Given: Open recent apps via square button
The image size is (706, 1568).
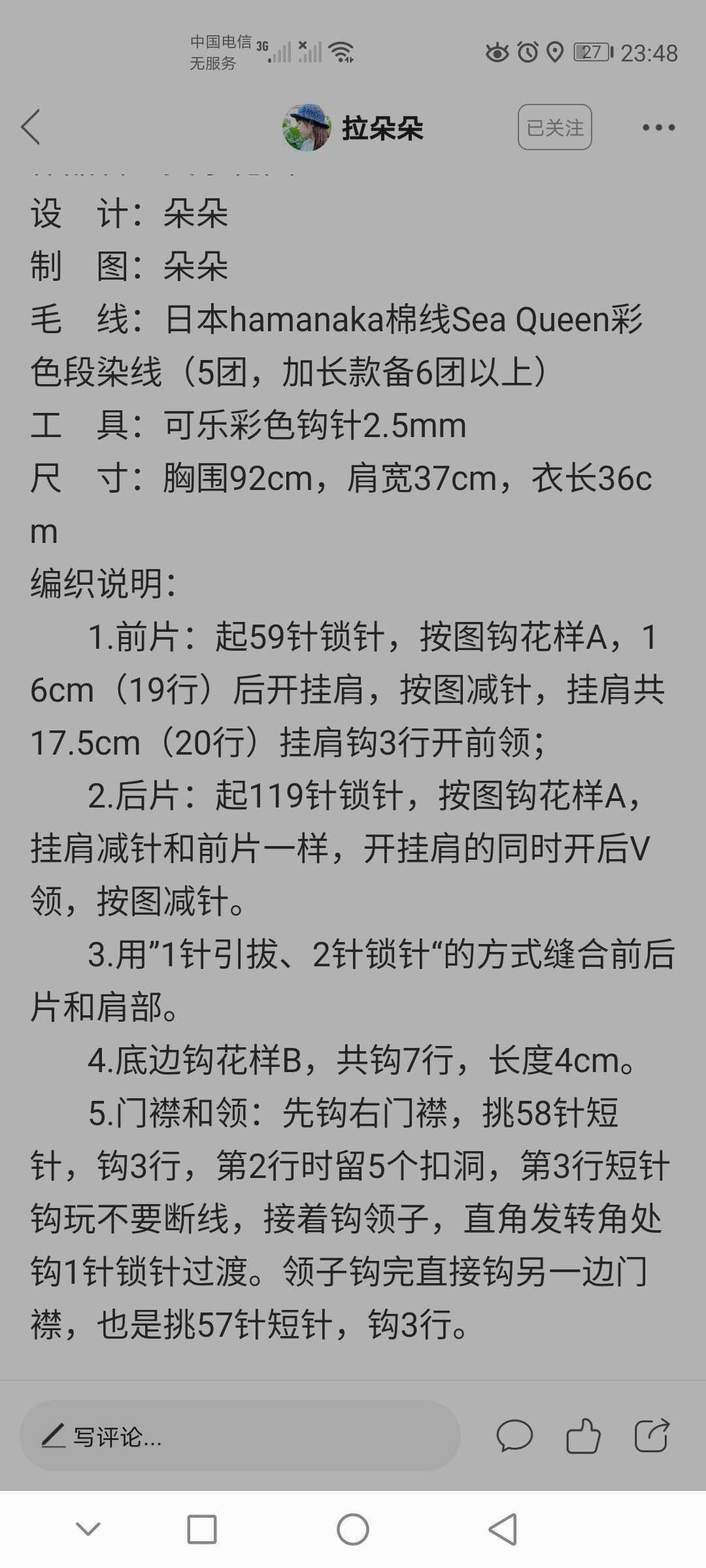Looking at the screenshot, I should pos(202,1529).
